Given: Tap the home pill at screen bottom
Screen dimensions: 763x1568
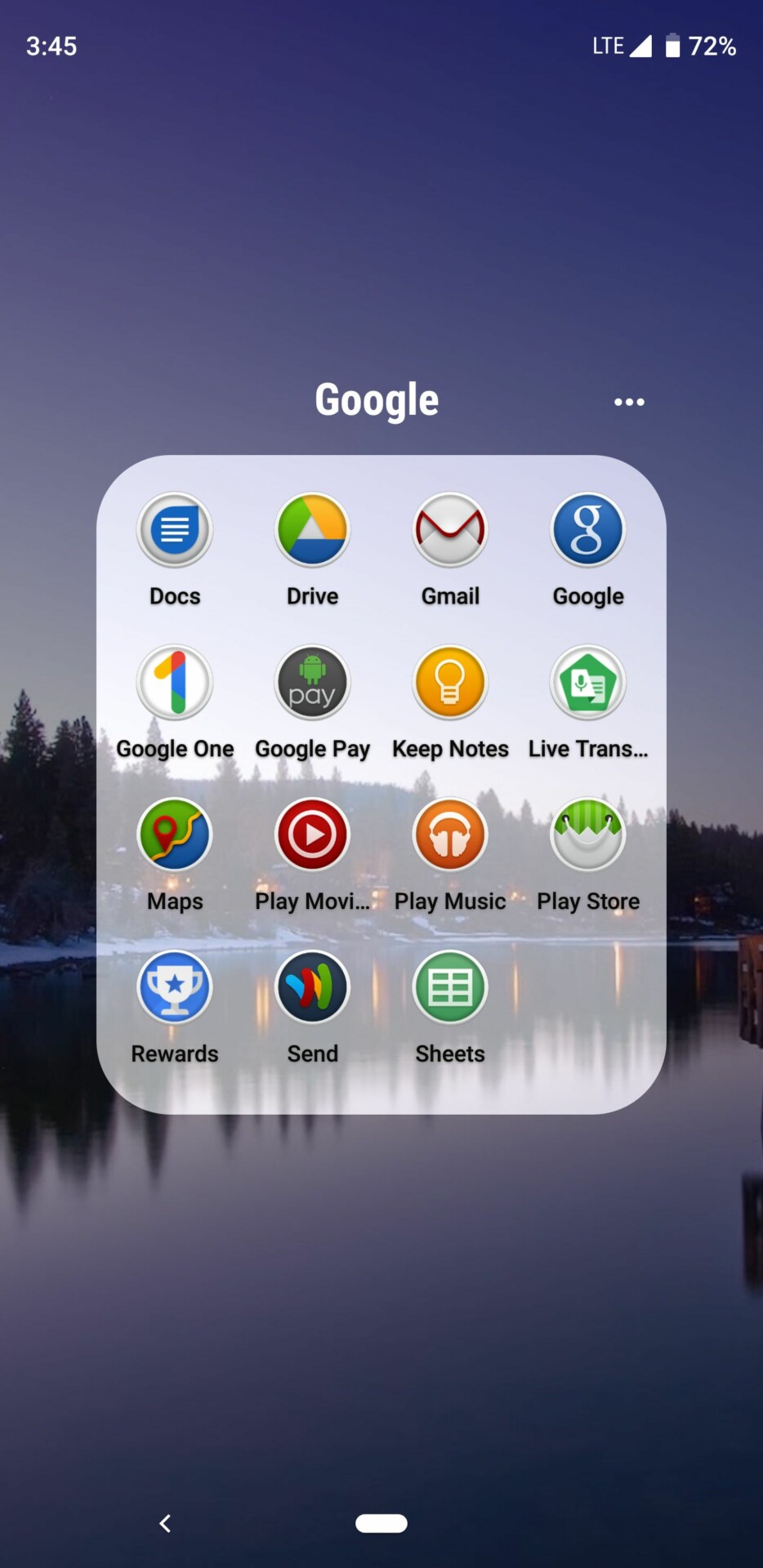Looking at the screenshot, I should [381, 1523].
